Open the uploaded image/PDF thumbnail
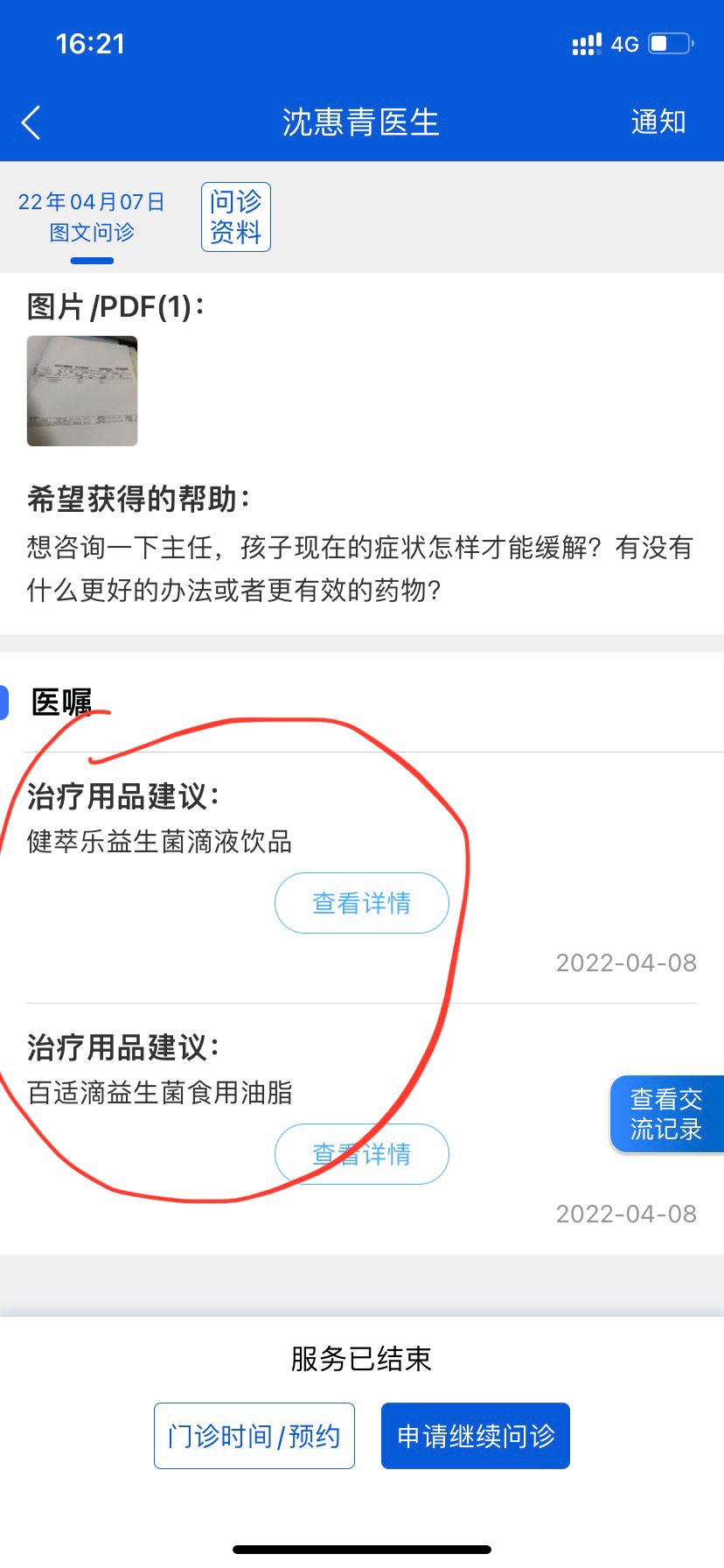Screen dimensions: 724x1568 [x=82, y=391]
